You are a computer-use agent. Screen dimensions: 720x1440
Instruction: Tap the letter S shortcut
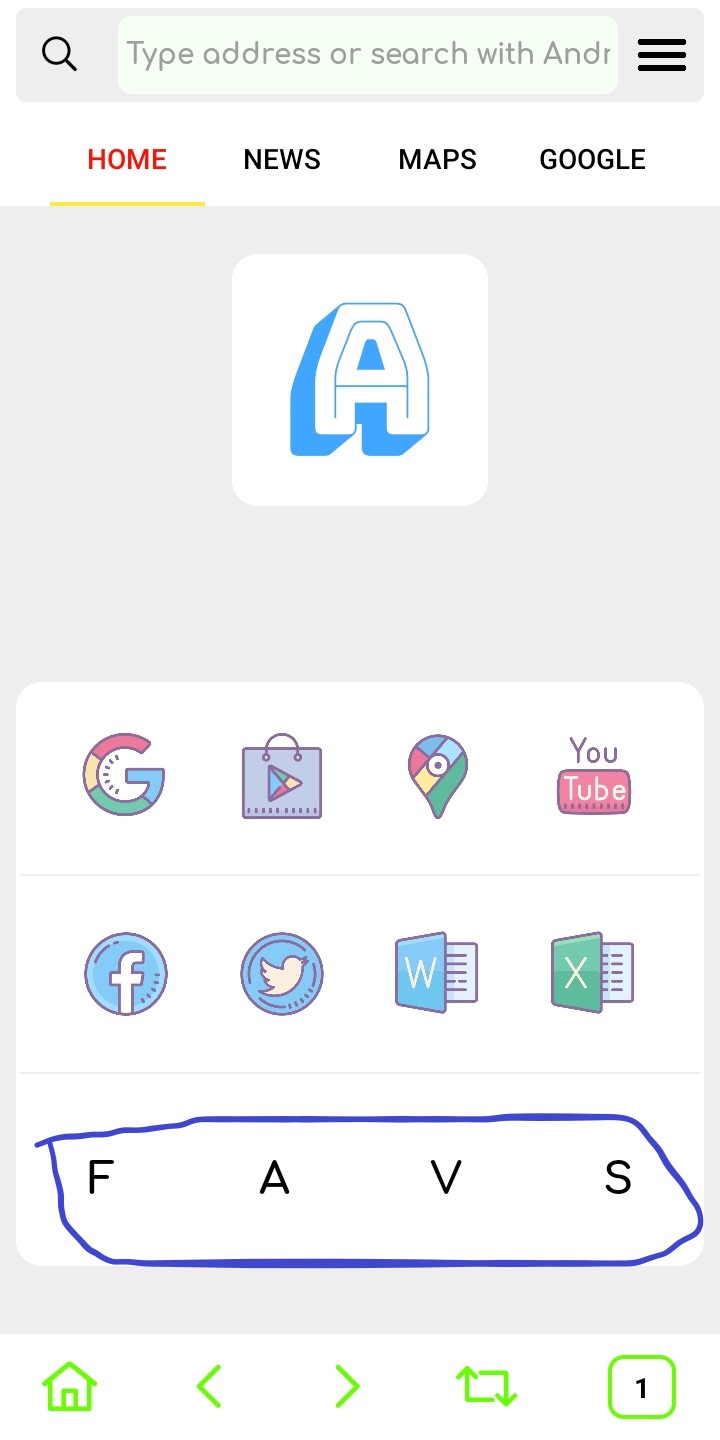(618, 1178)
